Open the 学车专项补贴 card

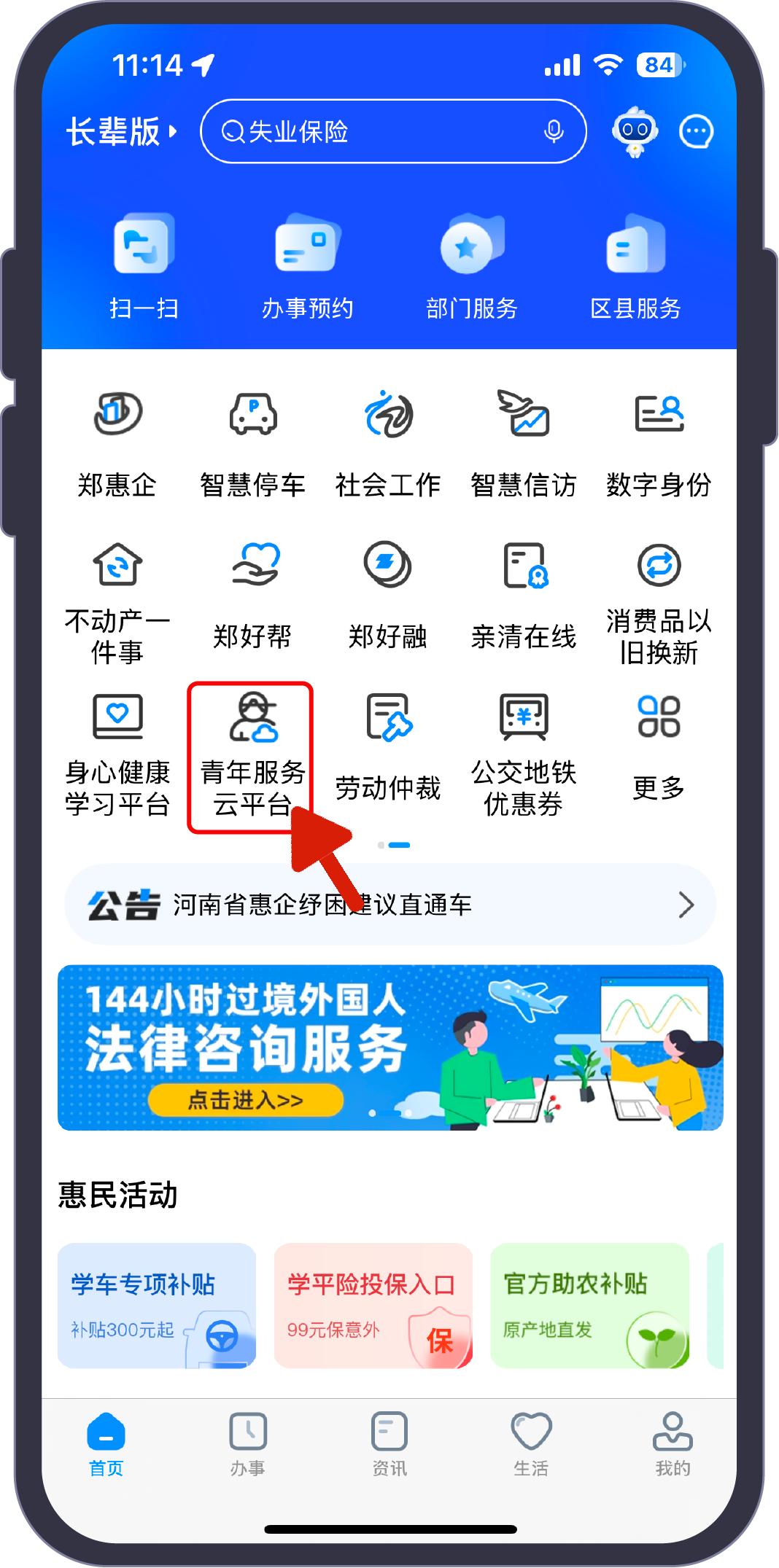(157, 1305)
